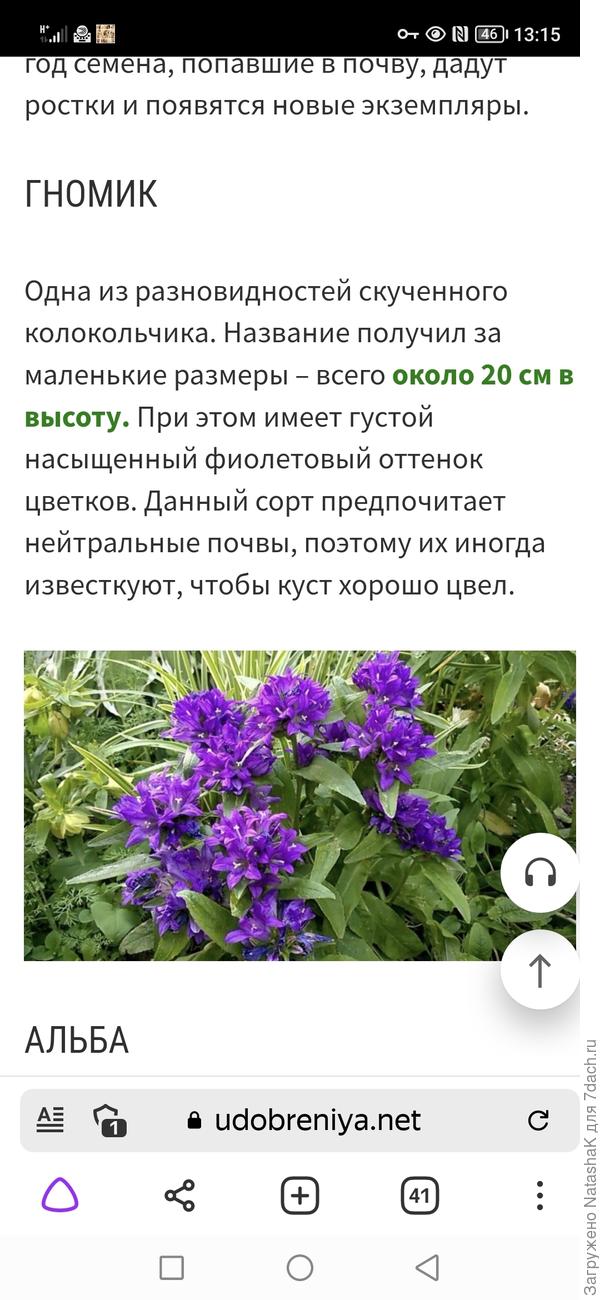Reload the current page
The height and width of the screenshot is (1300, 600).
538,1120
